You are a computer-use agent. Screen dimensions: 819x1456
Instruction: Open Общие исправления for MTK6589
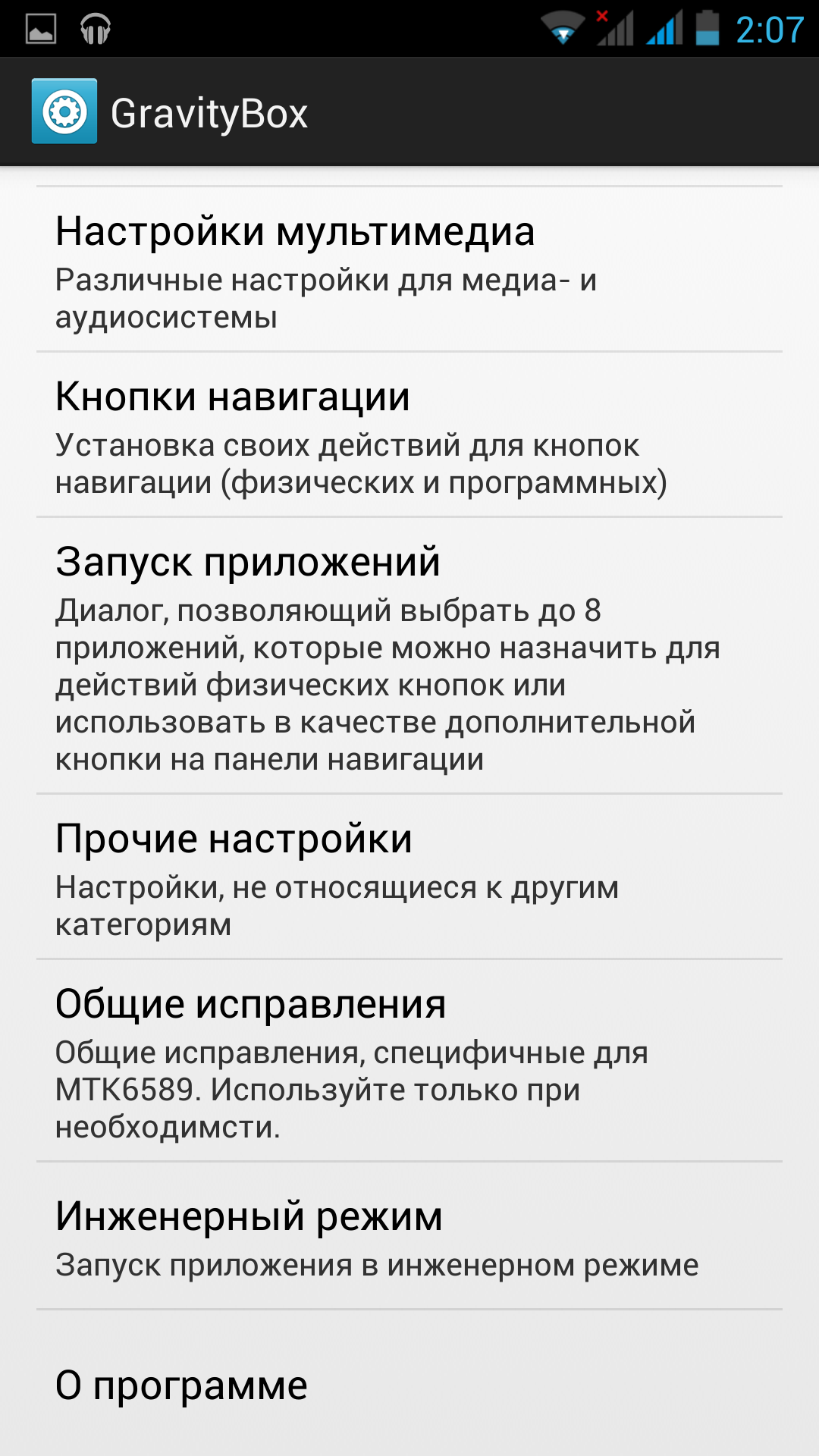click(409, 1060)
